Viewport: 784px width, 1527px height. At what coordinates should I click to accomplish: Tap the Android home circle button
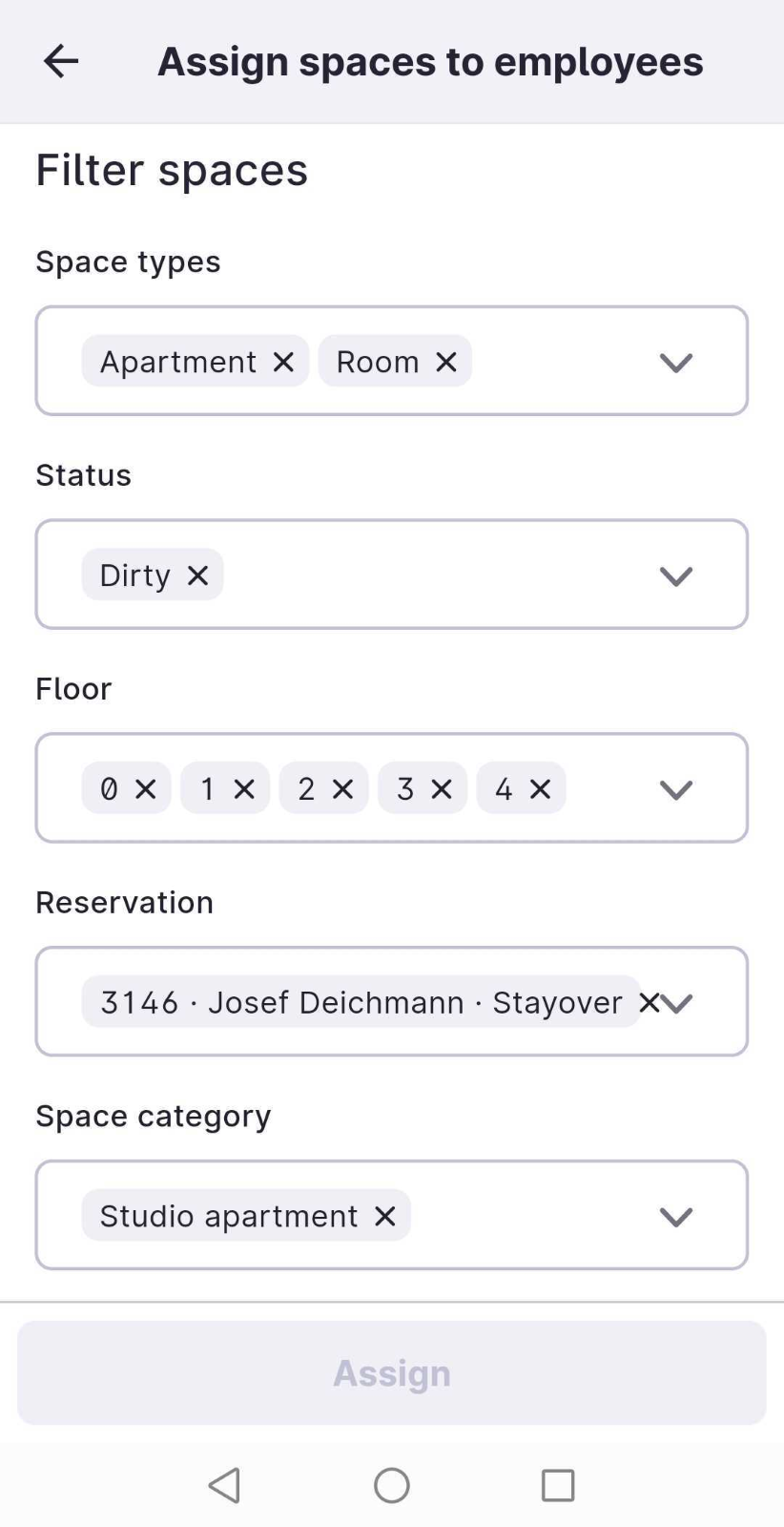coord(391,1485)
